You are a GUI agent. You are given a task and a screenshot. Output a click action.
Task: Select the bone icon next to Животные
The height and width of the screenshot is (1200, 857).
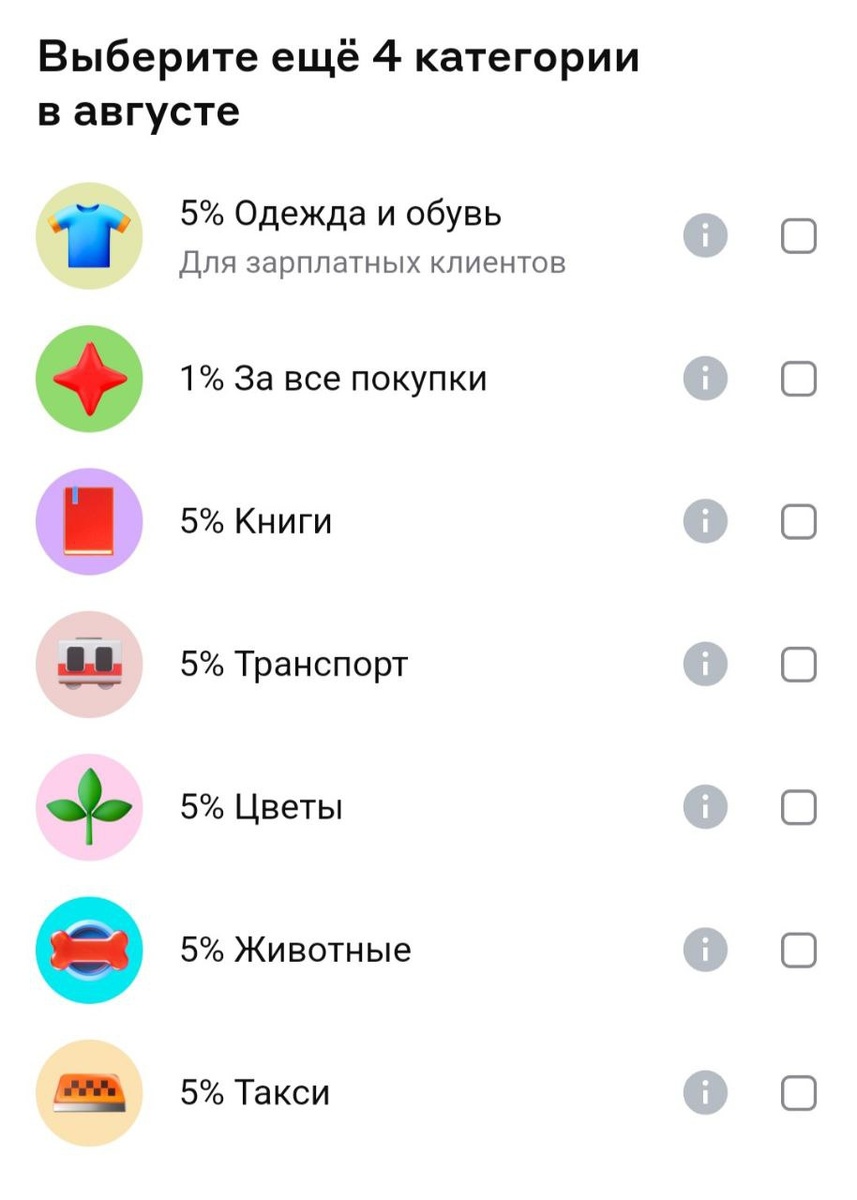(88, 949)
